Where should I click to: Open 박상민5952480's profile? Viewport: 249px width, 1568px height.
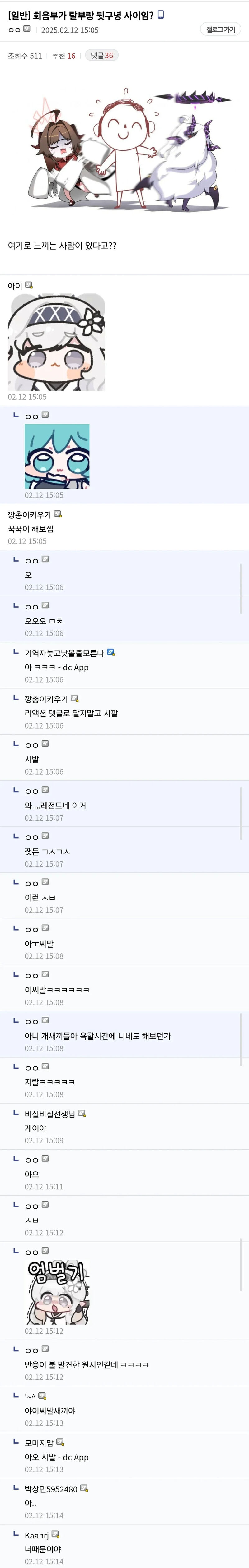click(51, 1489)
